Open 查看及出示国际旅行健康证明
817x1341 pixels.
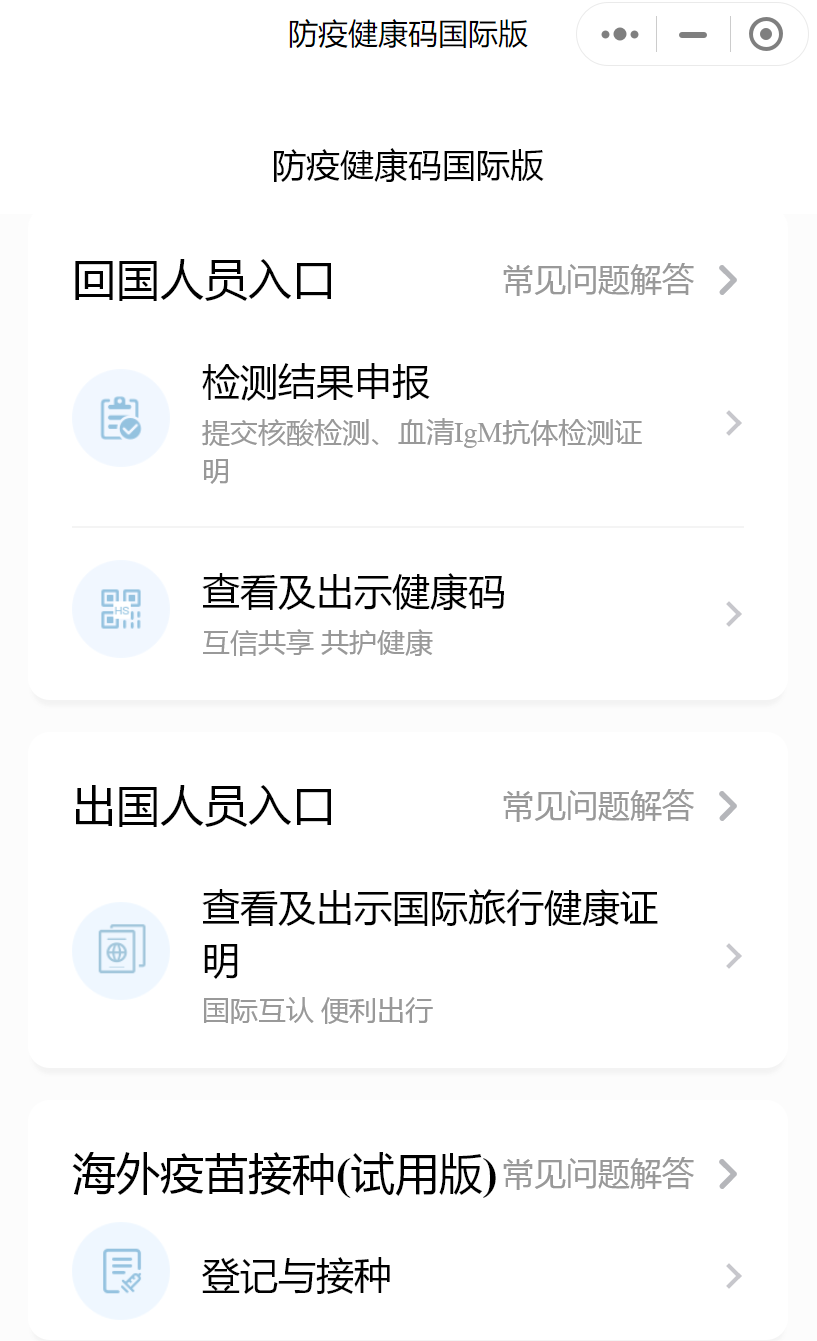click(x=408, y=955)
